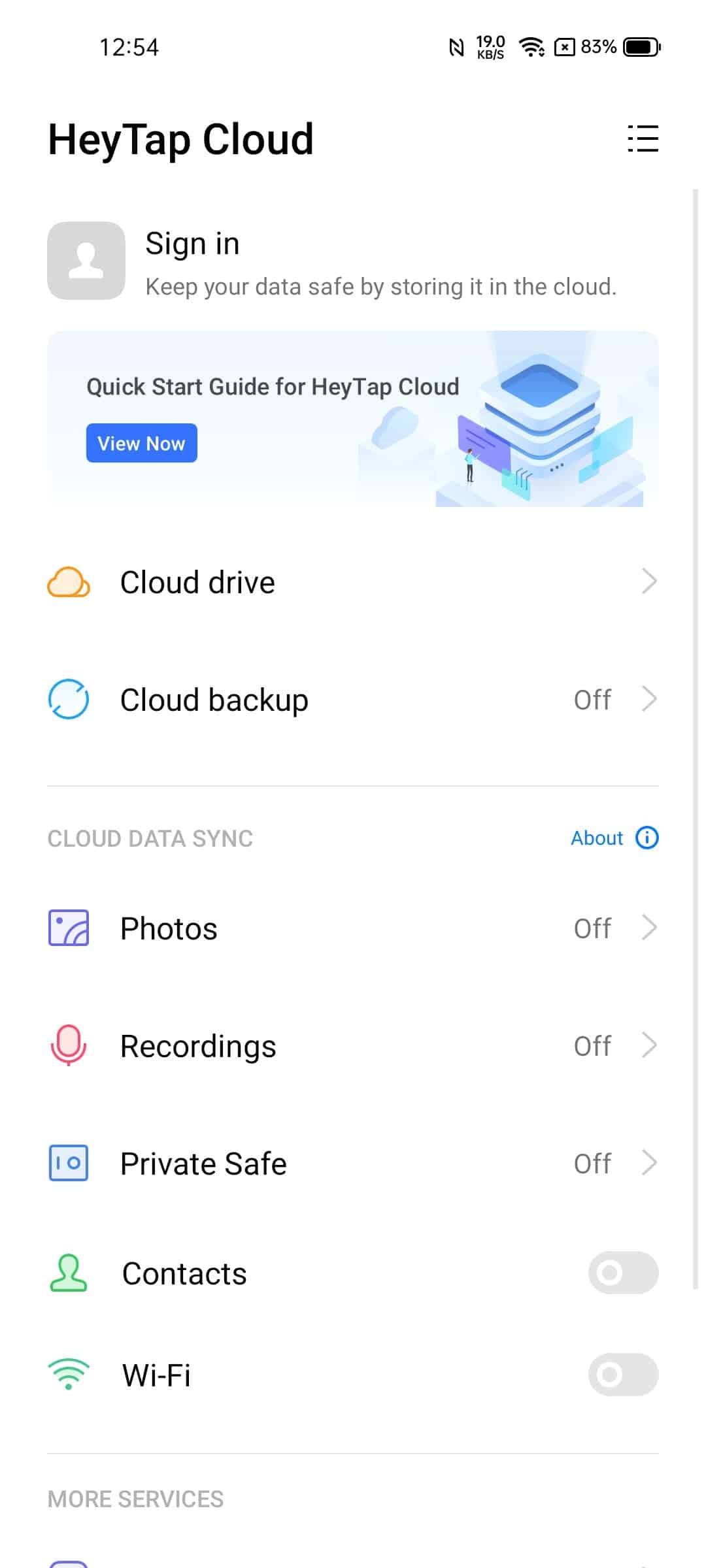Open Cloud backup settings
706x1568 pixels.
point(353,699)
